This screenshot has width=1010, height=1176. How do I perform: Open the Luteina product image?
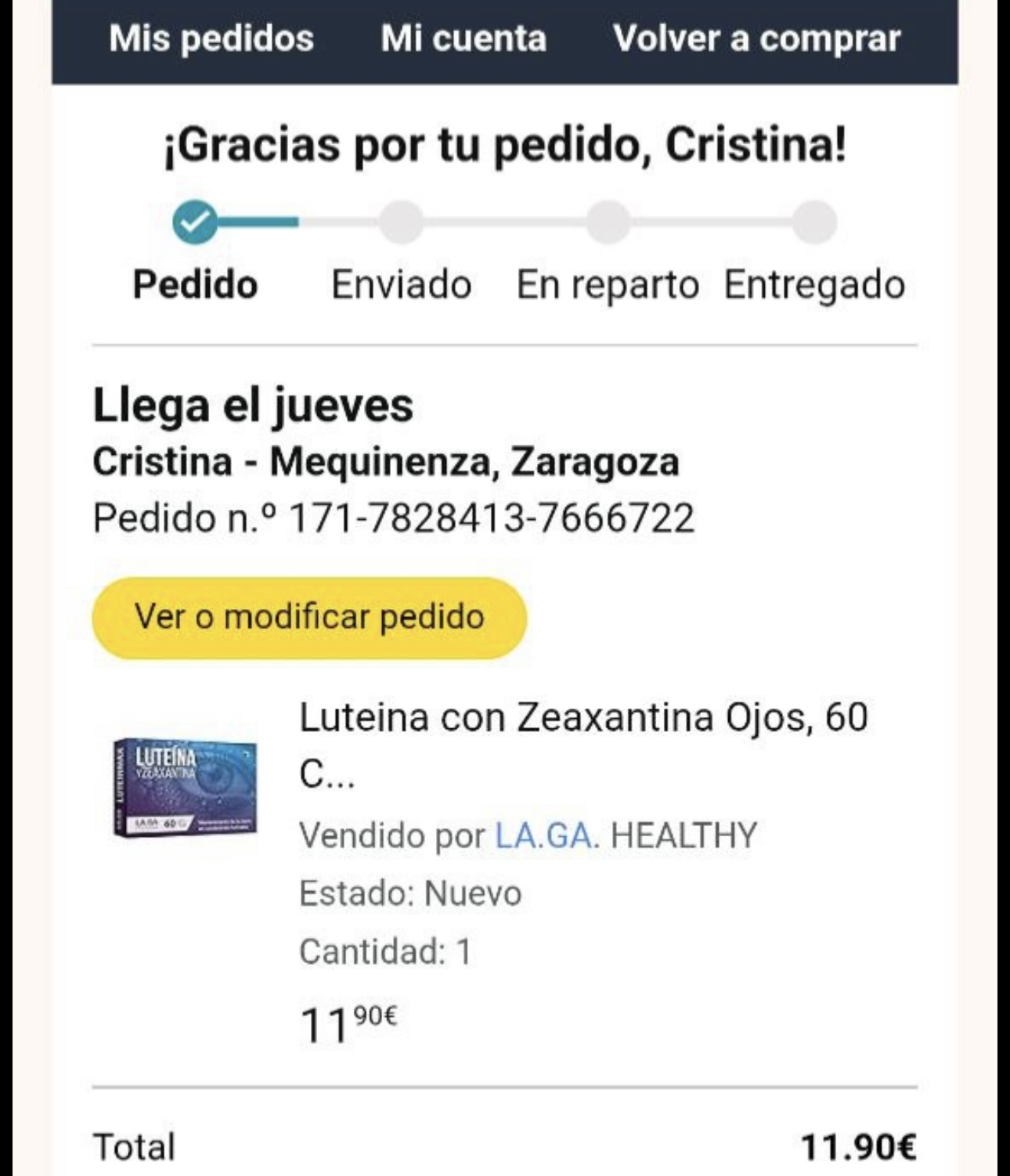185,788
